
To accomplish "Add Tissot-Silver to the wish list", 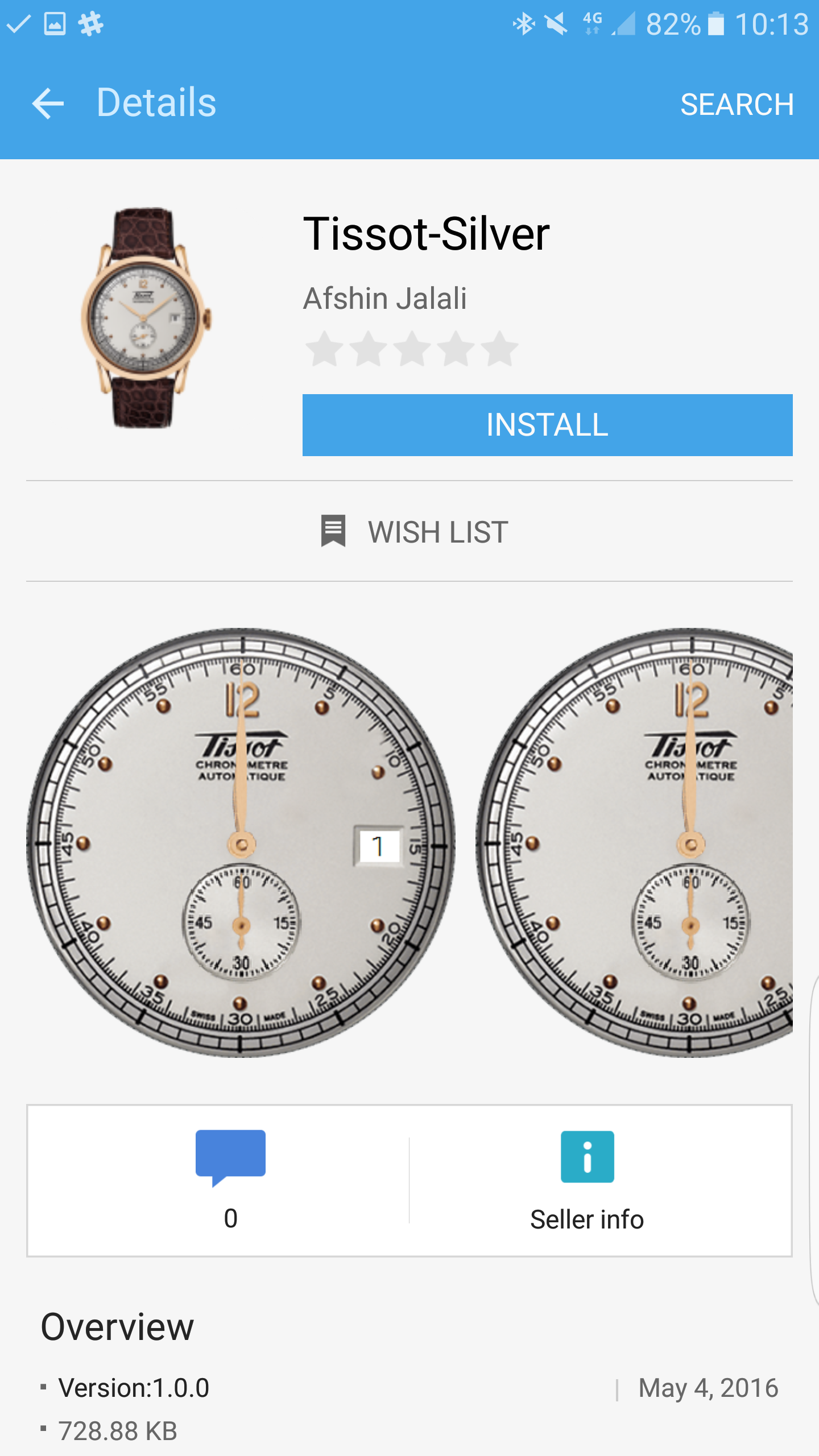I will [x=414, y=532].
